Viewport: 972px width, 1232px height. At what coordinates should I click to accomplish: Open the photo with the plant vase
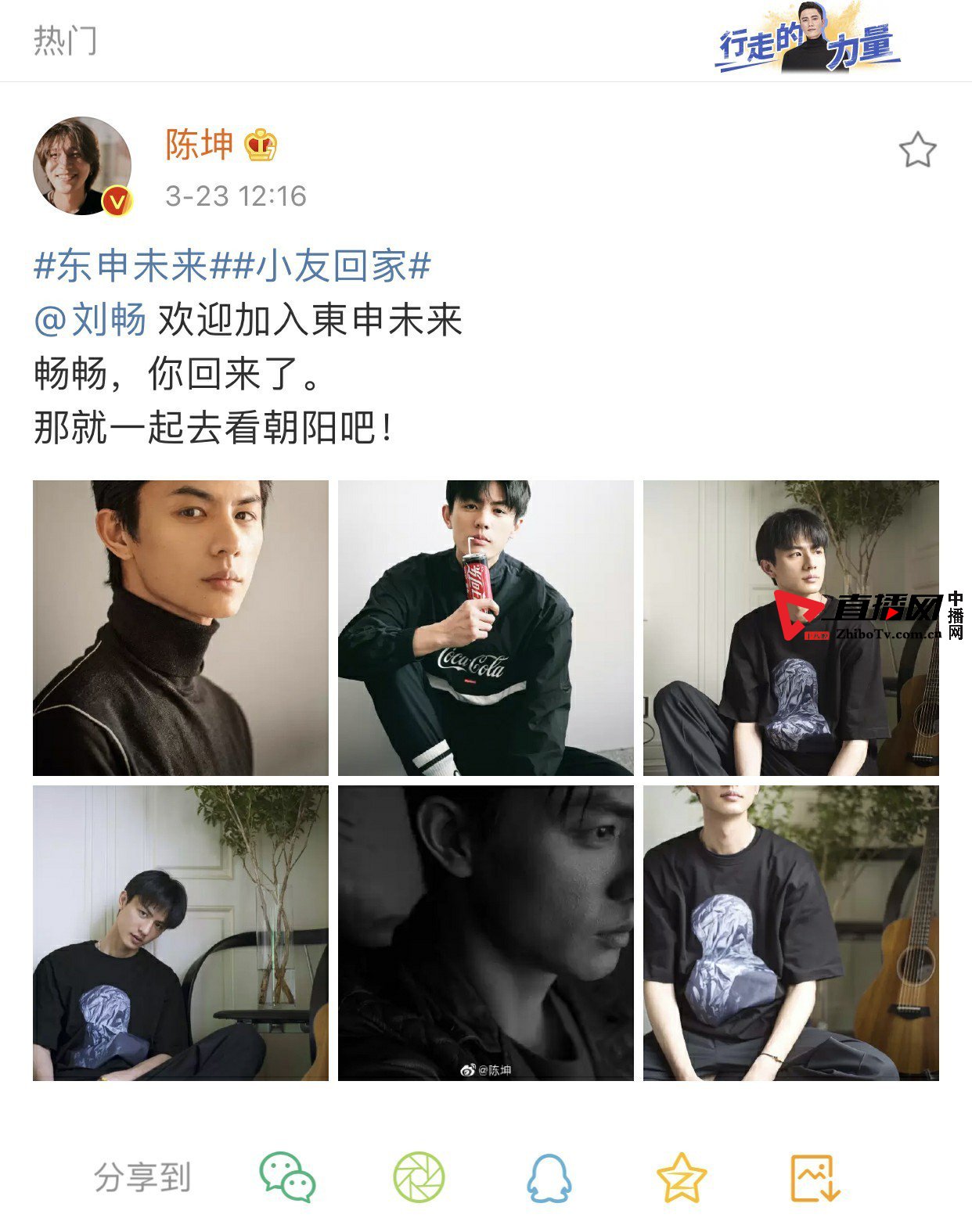point(181,933)
